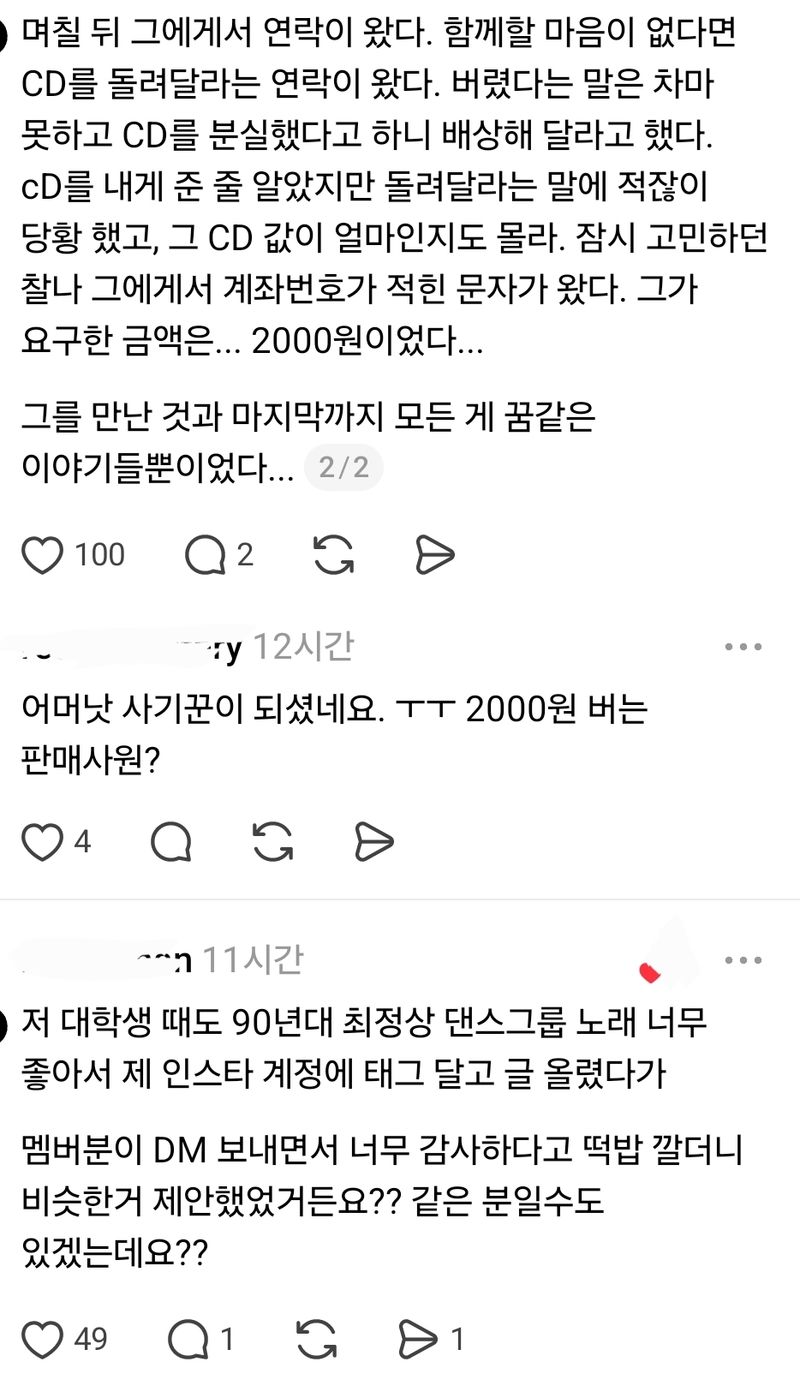This screenshot has height=1392, width=800.
Task: Like the 사기꾼 comment with 4 likes
Action: pyautogui.click(x=43, y=842)
